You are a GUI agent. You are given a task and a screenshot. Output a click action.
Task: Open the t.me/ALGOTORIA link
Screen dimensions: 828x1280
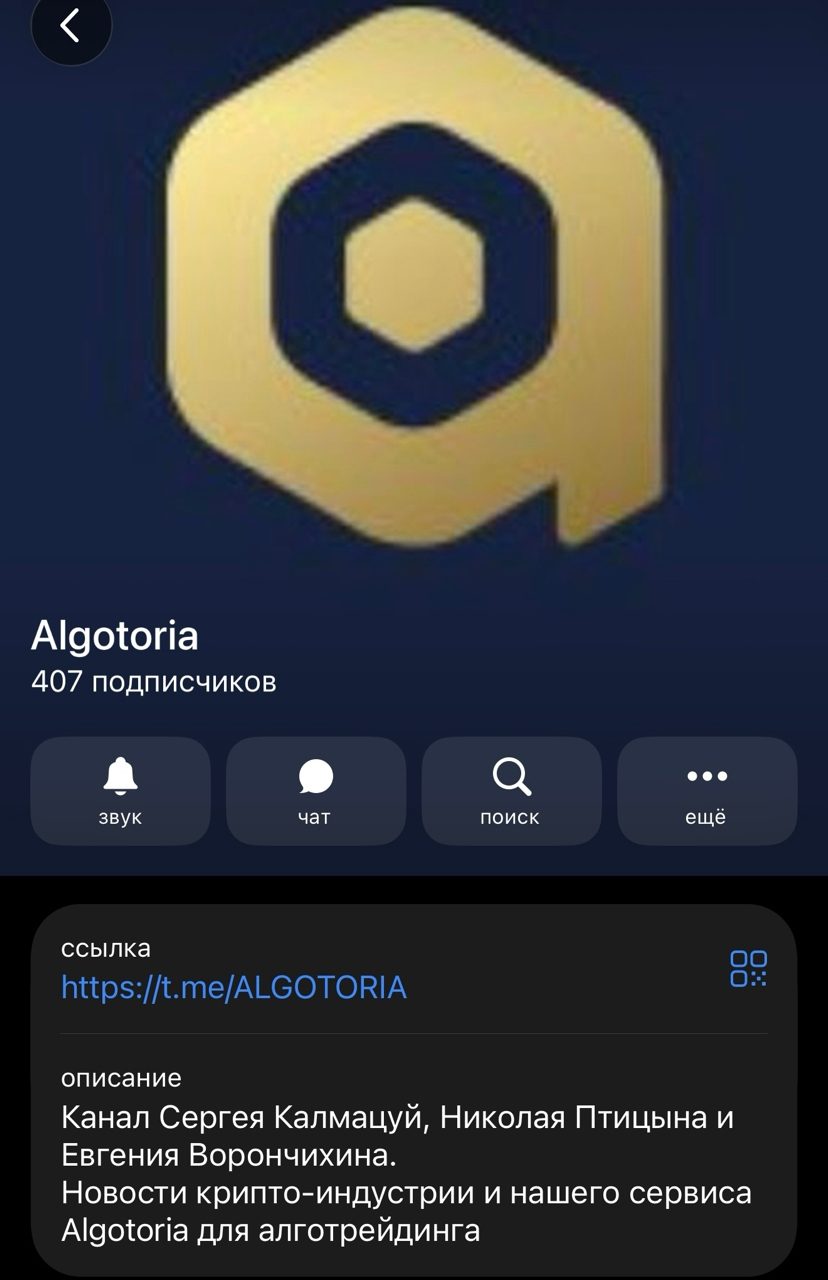(x=234, y=987)
